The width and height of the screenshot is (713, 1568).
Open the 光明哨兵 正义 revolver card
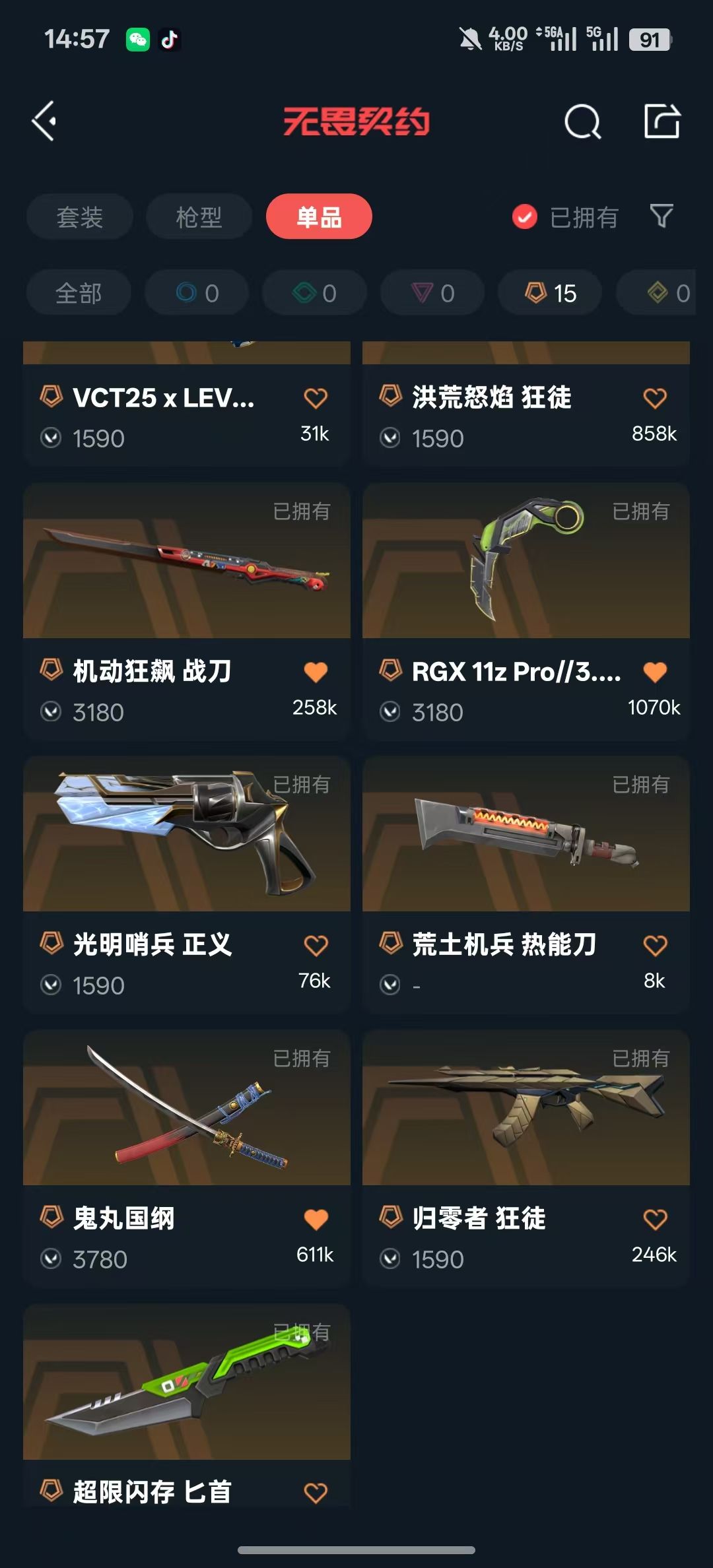click(x=187, y=884)
